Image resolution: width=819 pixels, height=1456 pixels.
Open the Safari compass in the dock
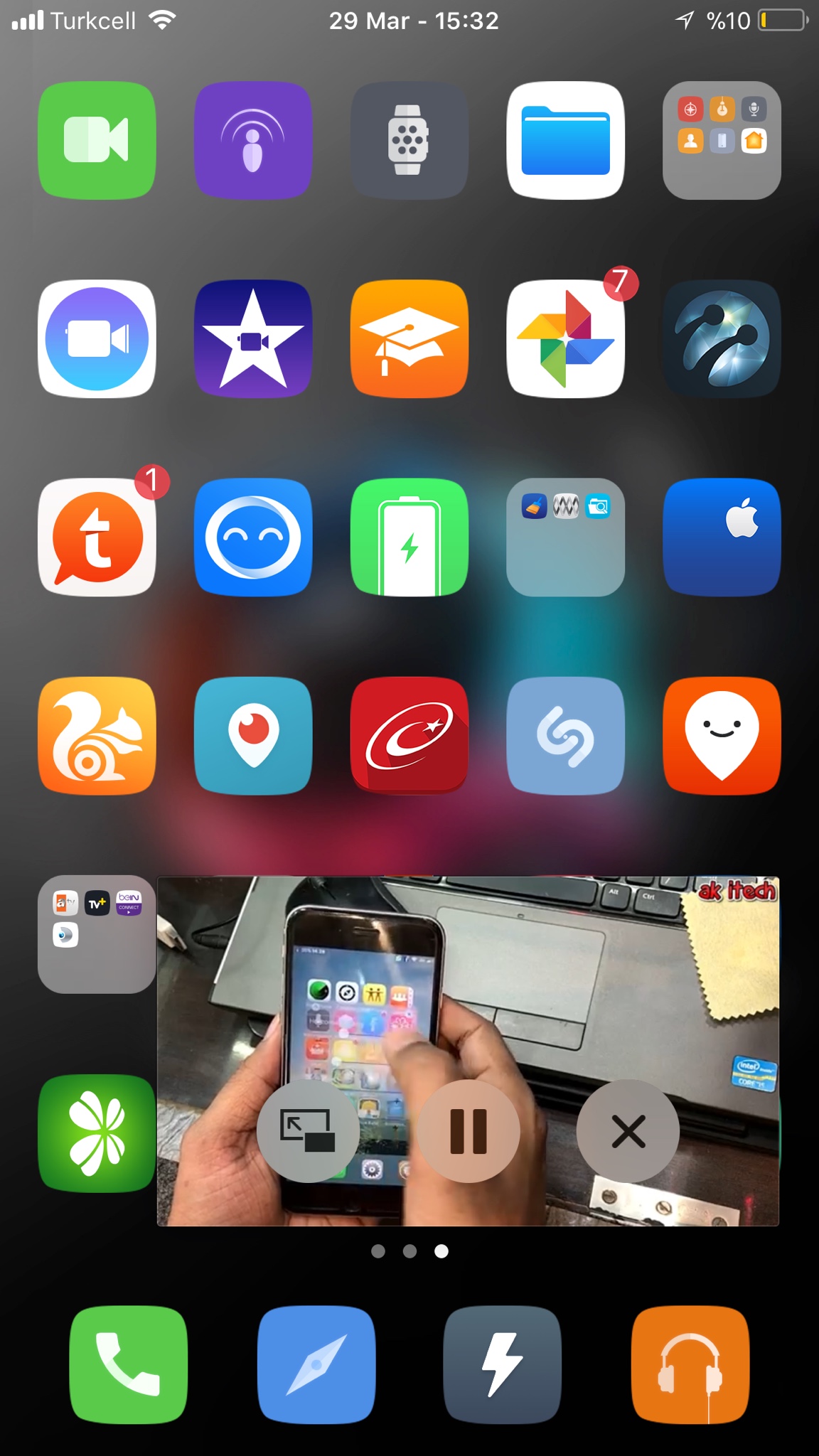pyautogui.click(x=316, y=1364)
